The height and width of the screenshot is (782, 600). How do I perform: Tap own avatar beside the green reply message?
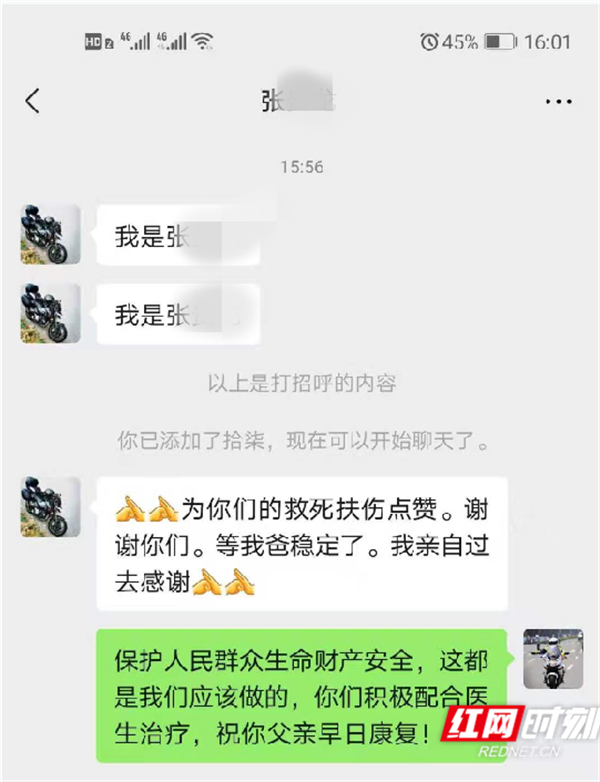click(x=553, y=659)
